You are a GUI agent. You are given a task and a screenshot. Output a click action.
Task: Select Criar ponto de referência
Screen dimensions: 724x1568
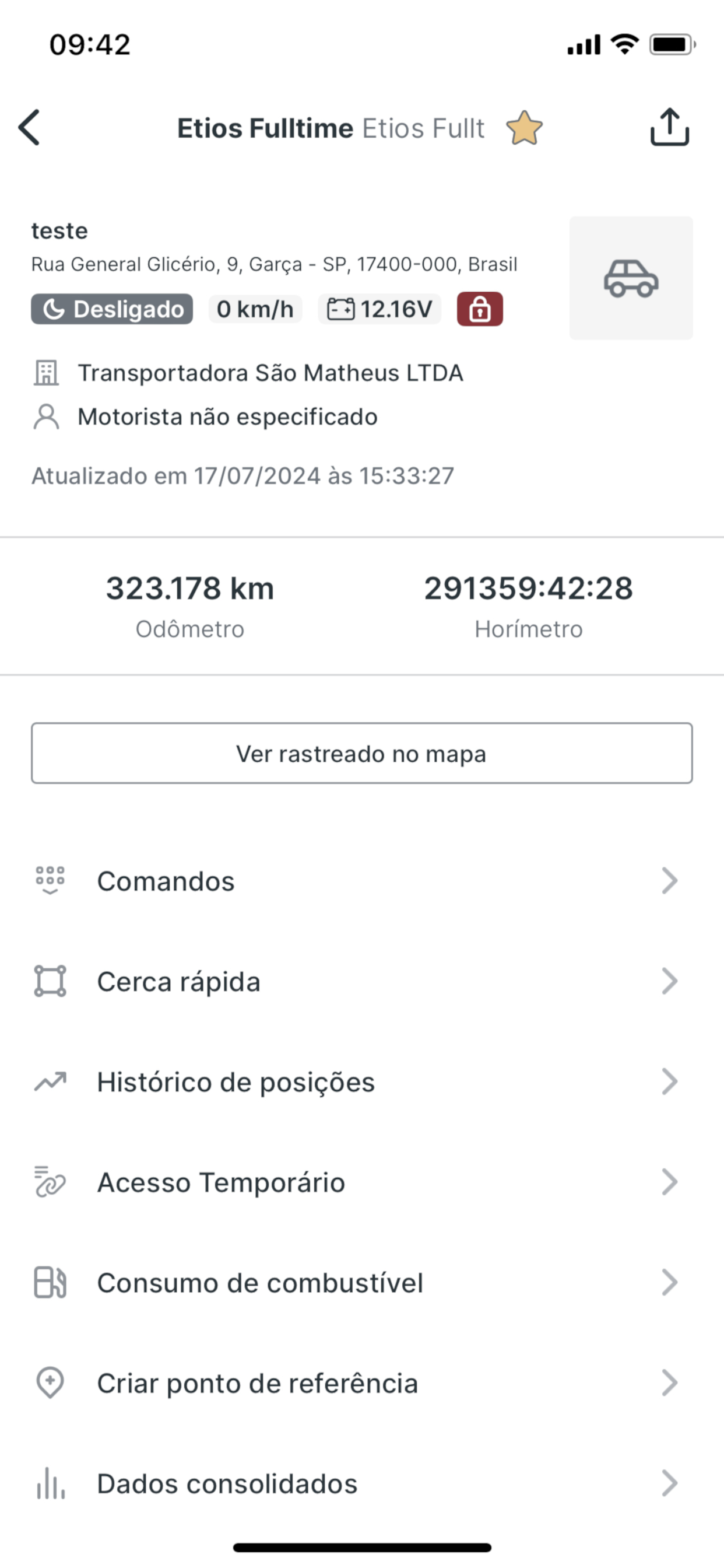[x=362, y=1383]
